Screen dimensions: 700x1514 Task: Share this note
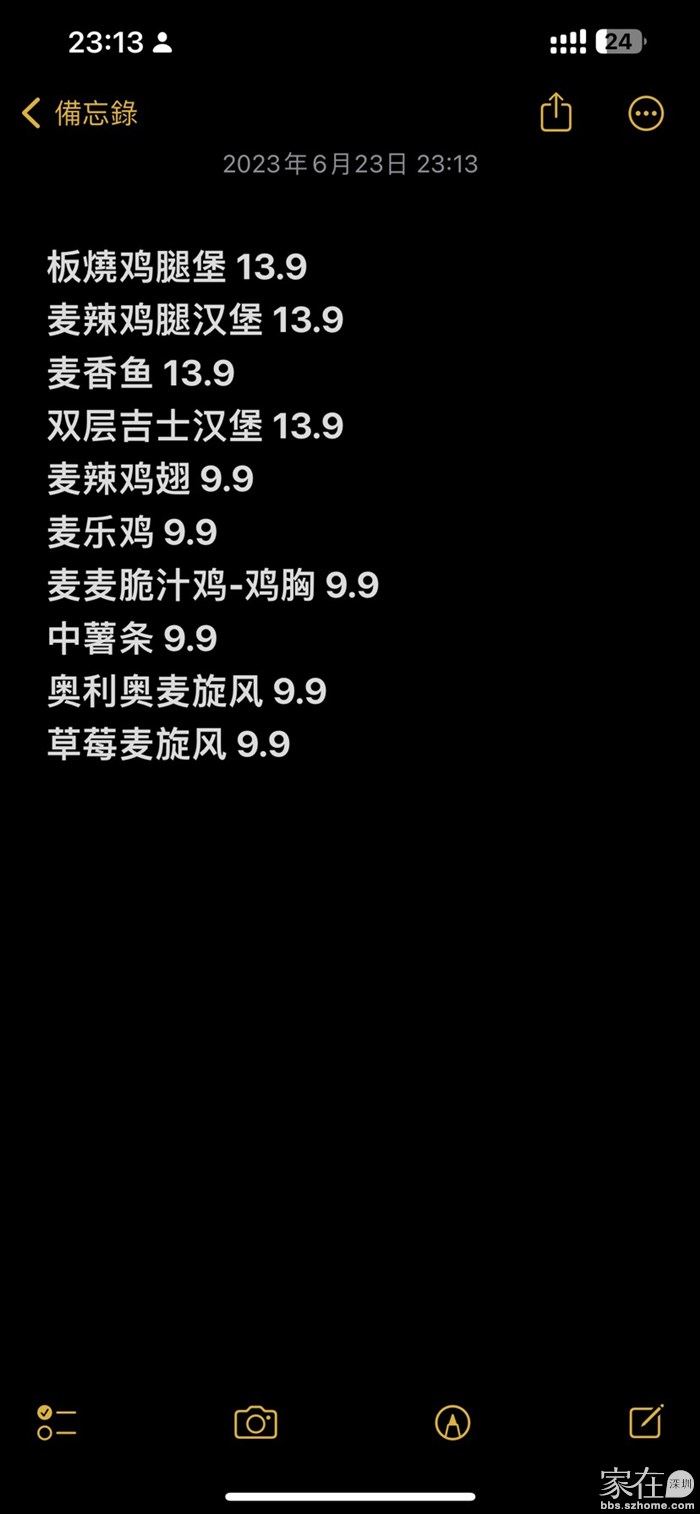point(556,113)
